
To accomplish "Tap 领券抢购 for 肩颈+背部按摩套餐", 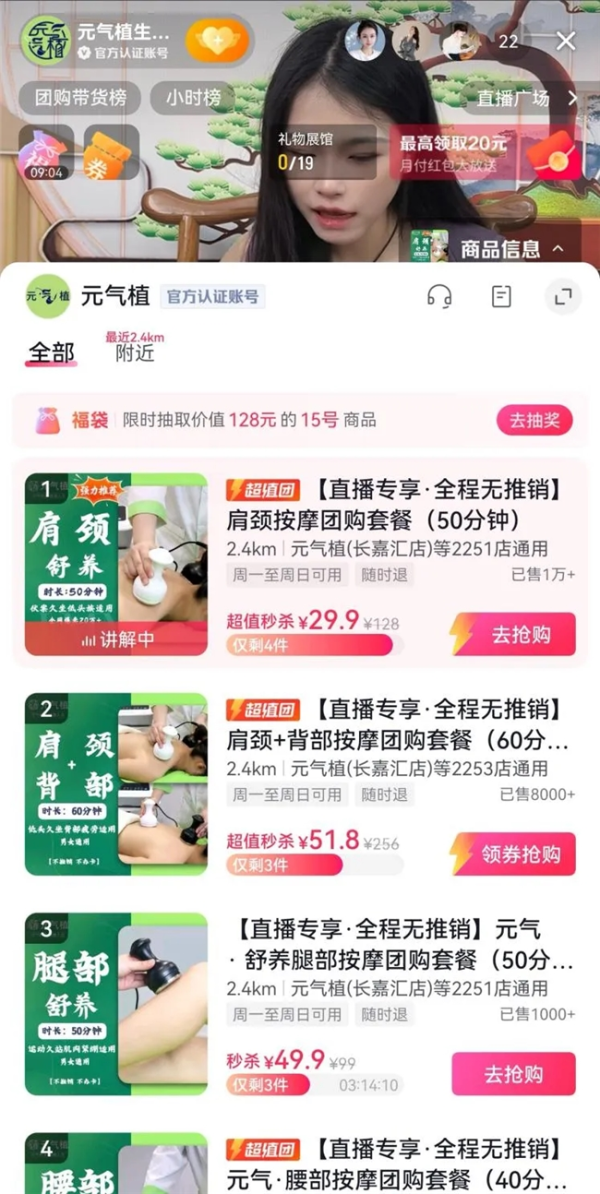I will 514,854.
